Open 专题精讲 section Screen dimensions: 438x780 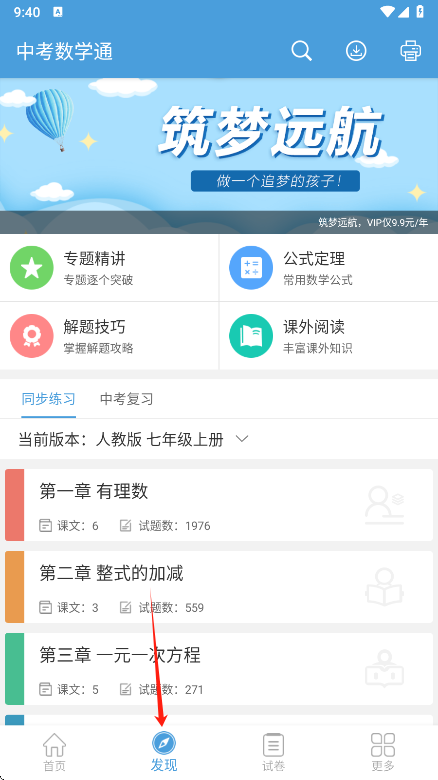109,268
